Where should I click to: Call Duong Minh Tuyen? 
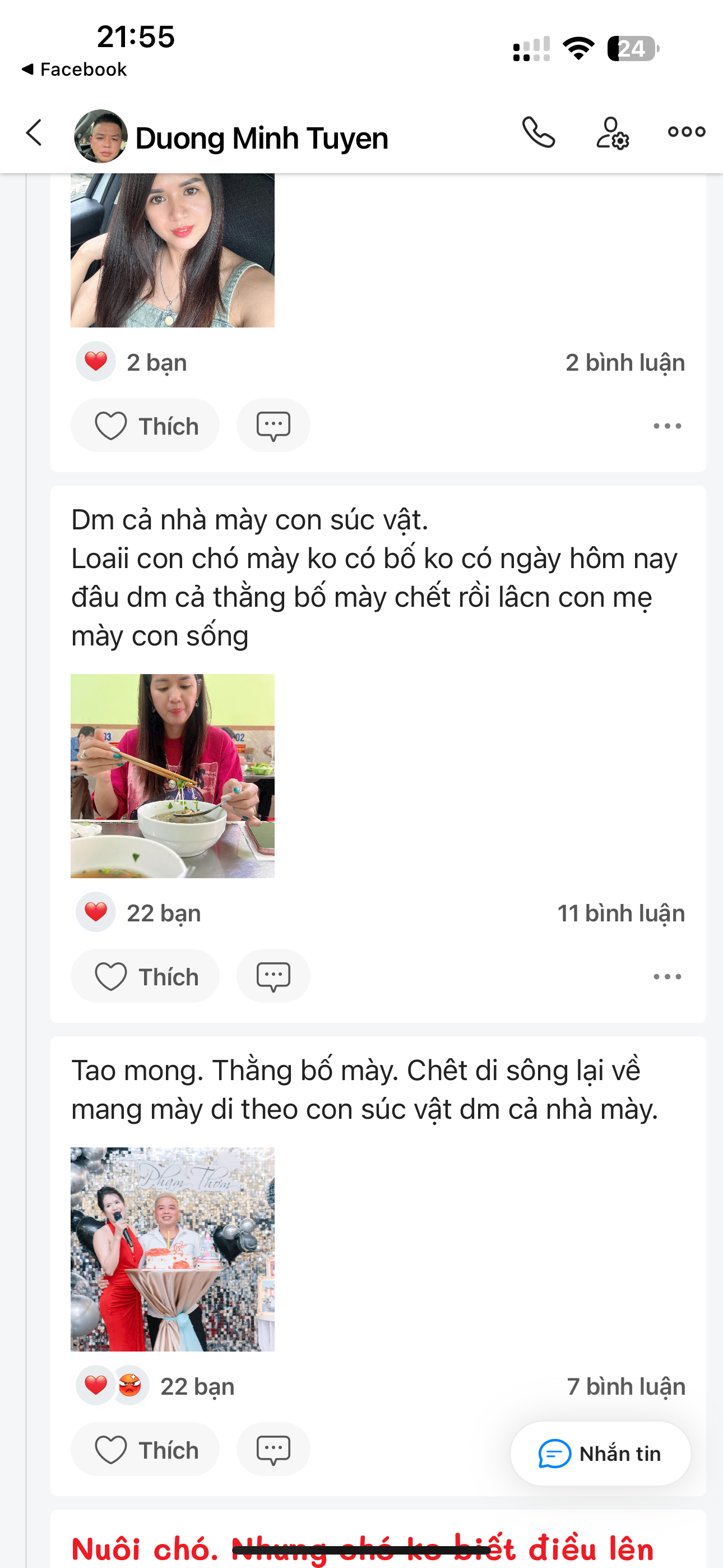click(x=539, y=133)
